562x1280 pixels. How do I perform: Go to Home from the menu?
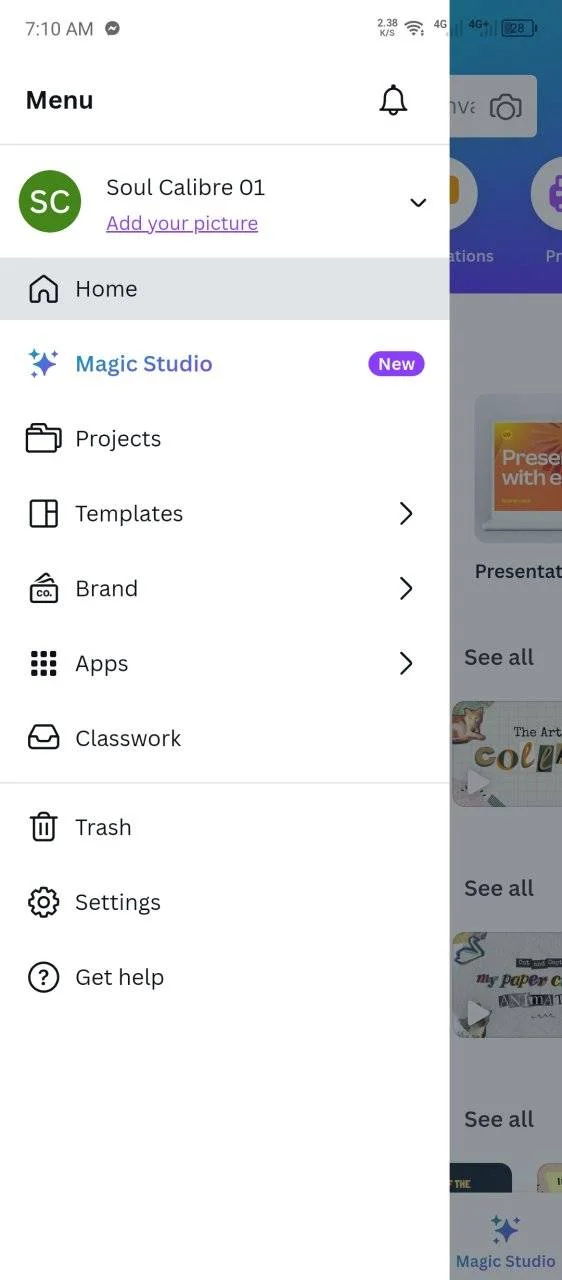(224, 289)
